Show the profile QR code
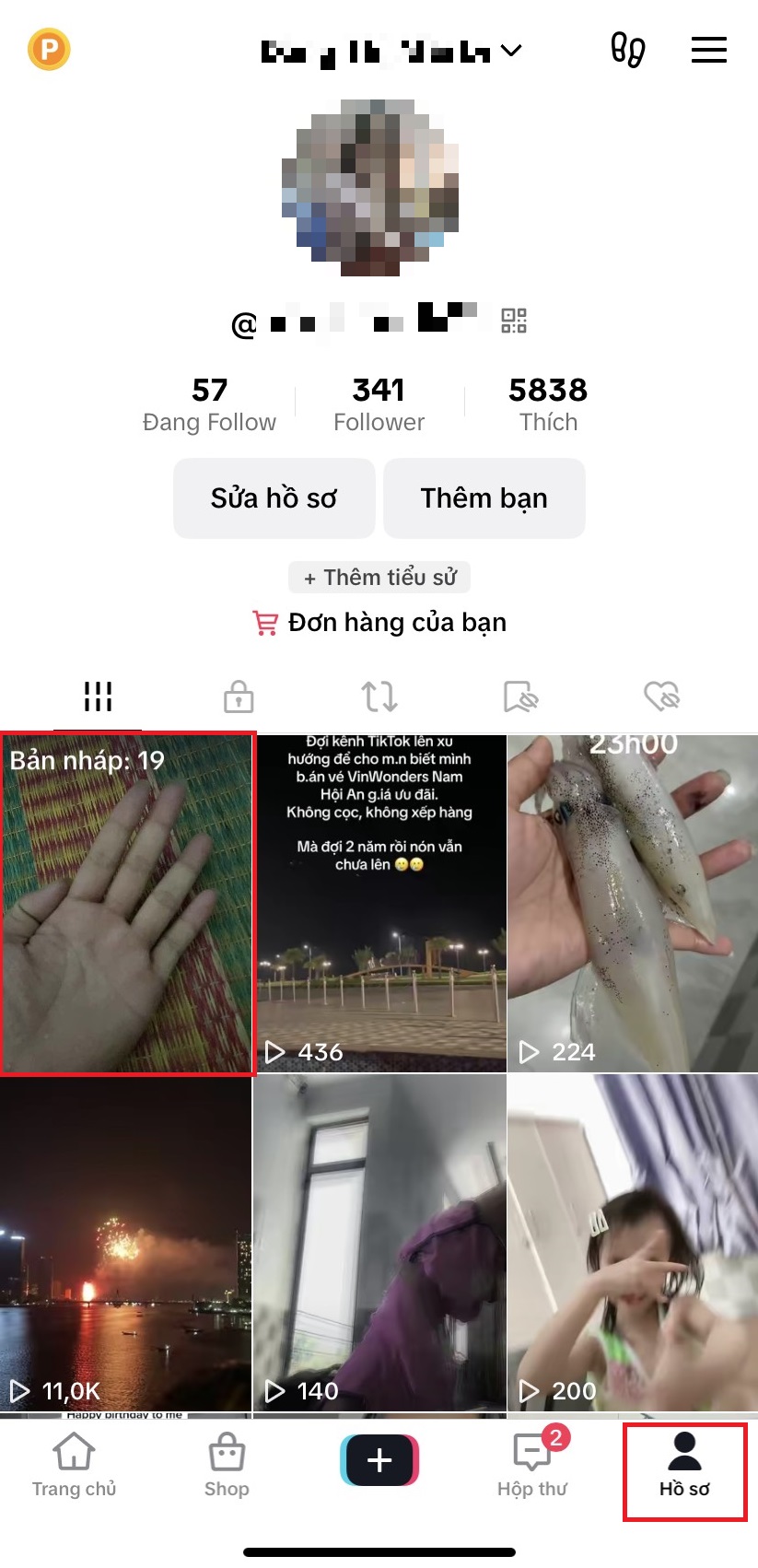This screenshot has height=1568, width=758. pos(514,321)
